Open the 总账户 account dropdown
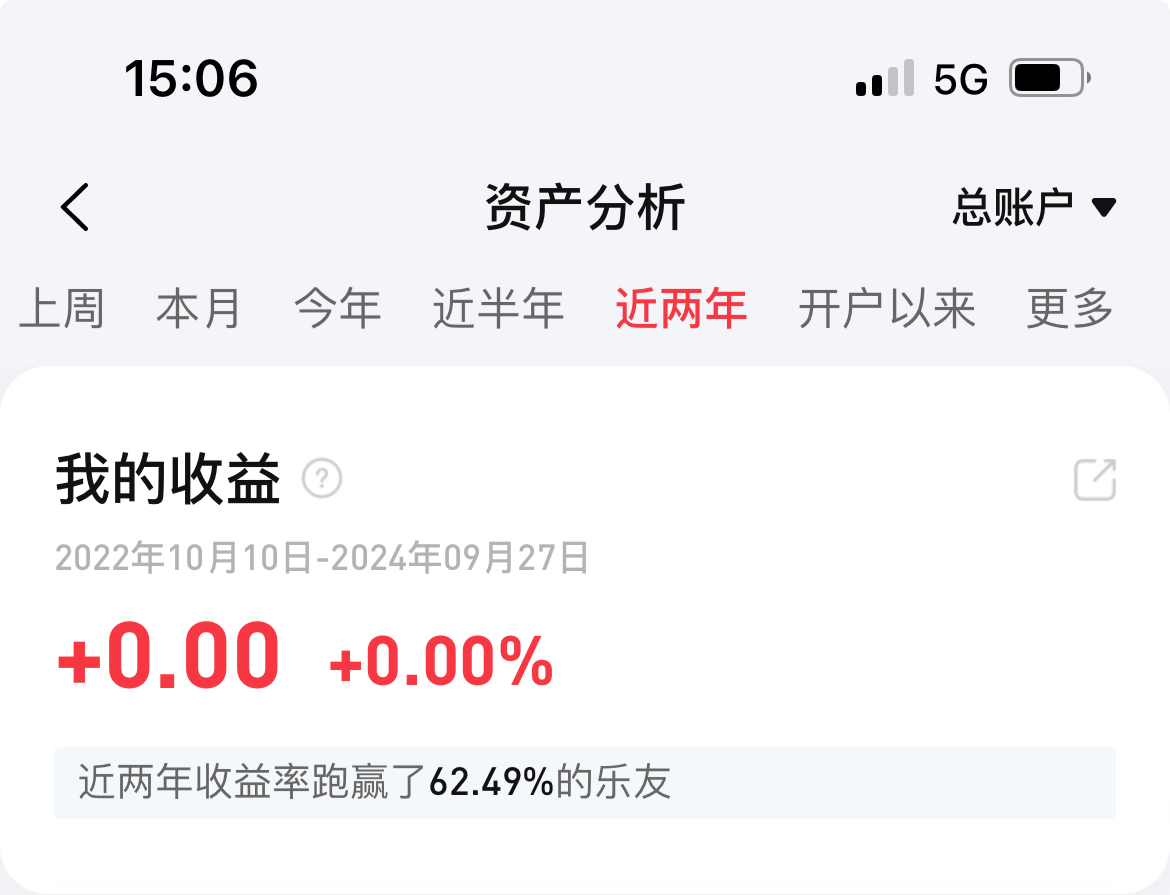 tap(1033, 208)
